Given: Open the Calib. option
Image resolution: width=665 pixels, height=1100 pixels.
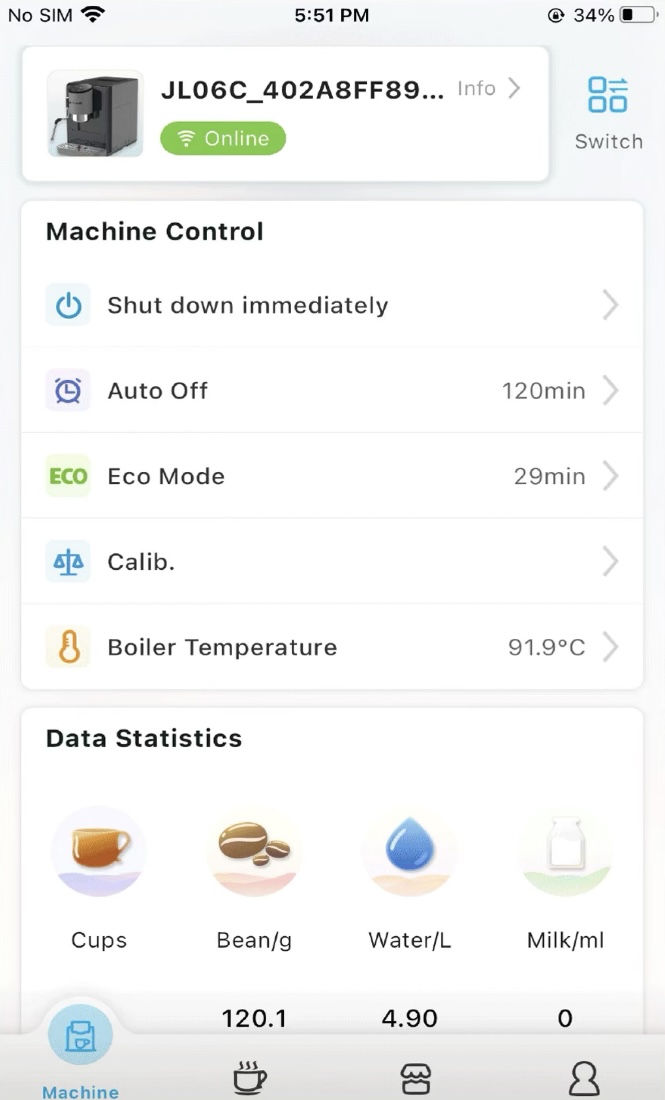Looking at the screenshot, I should click(331, 562).
